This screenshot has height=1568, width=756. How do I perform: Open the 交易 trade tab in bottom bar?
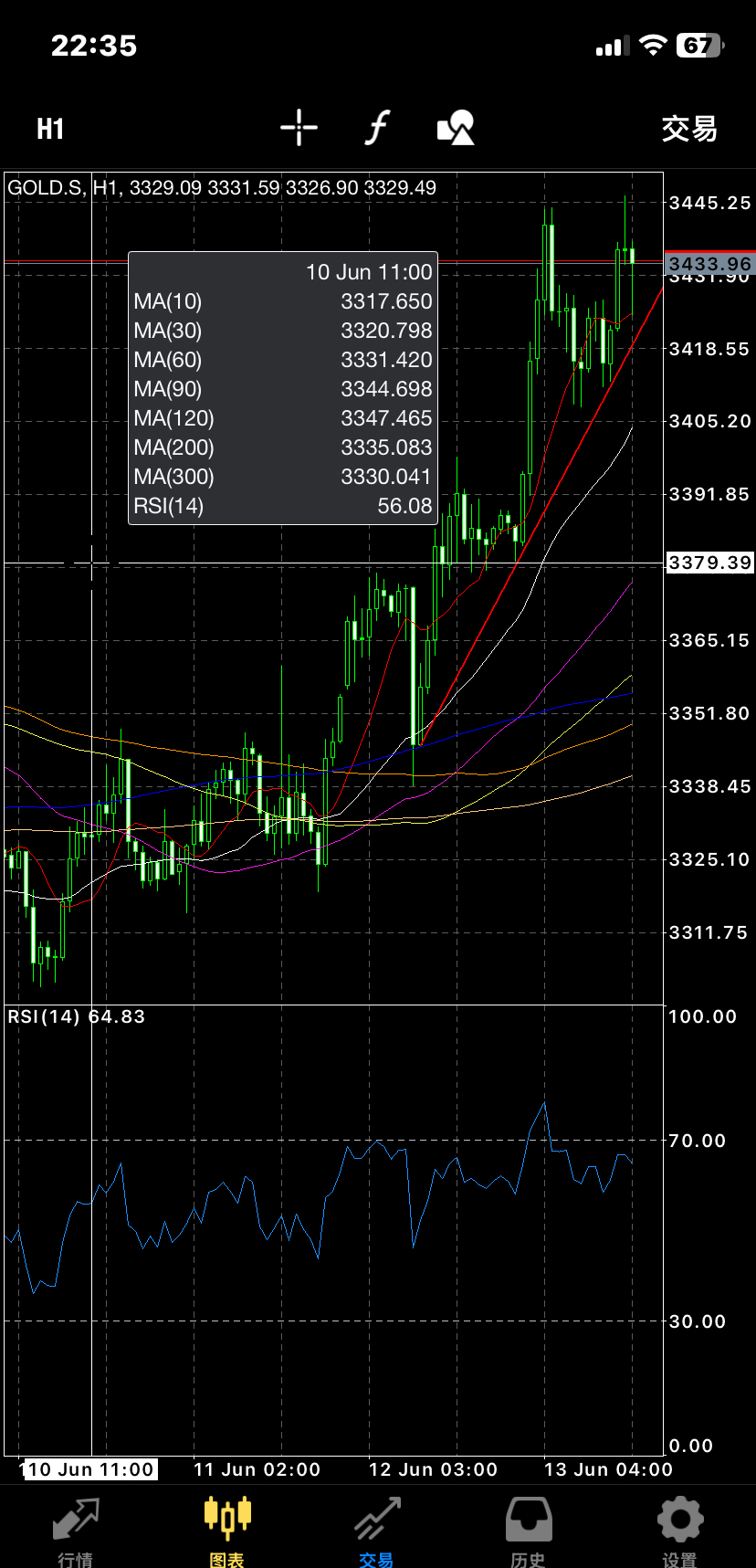click(377, 1530)
